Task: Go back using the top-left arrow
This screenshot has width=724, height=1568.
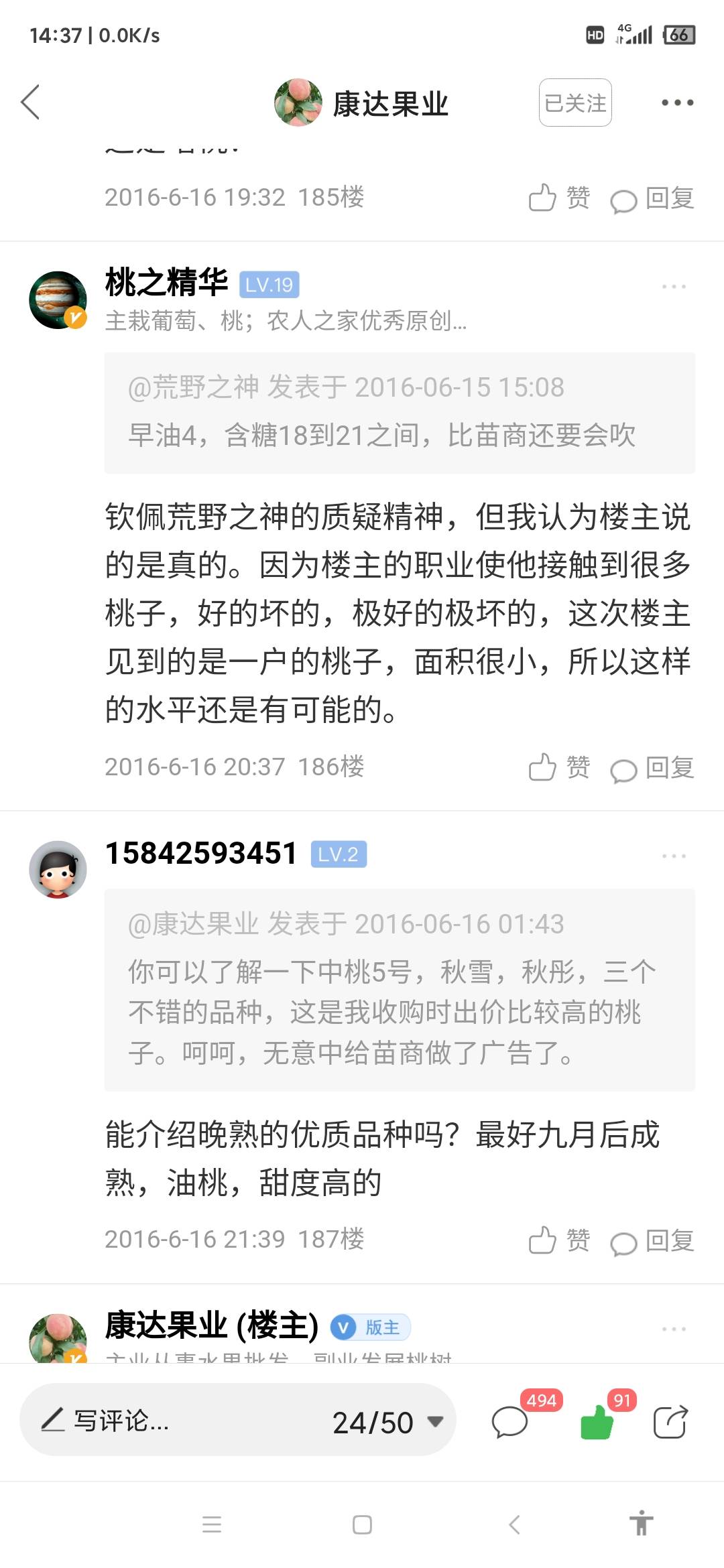Action: point(31,103)
